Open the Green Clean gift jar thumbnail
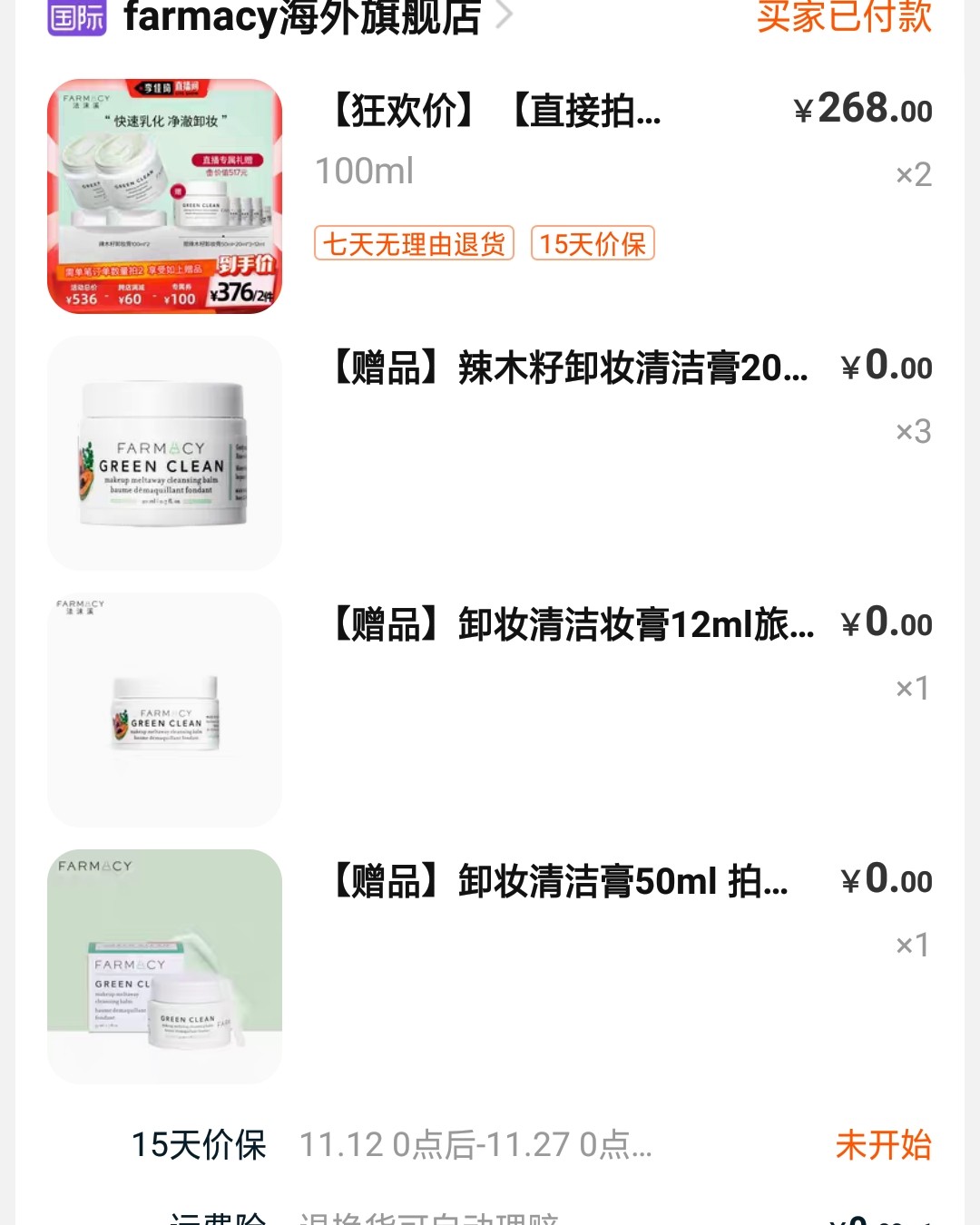 click(163, 451)
